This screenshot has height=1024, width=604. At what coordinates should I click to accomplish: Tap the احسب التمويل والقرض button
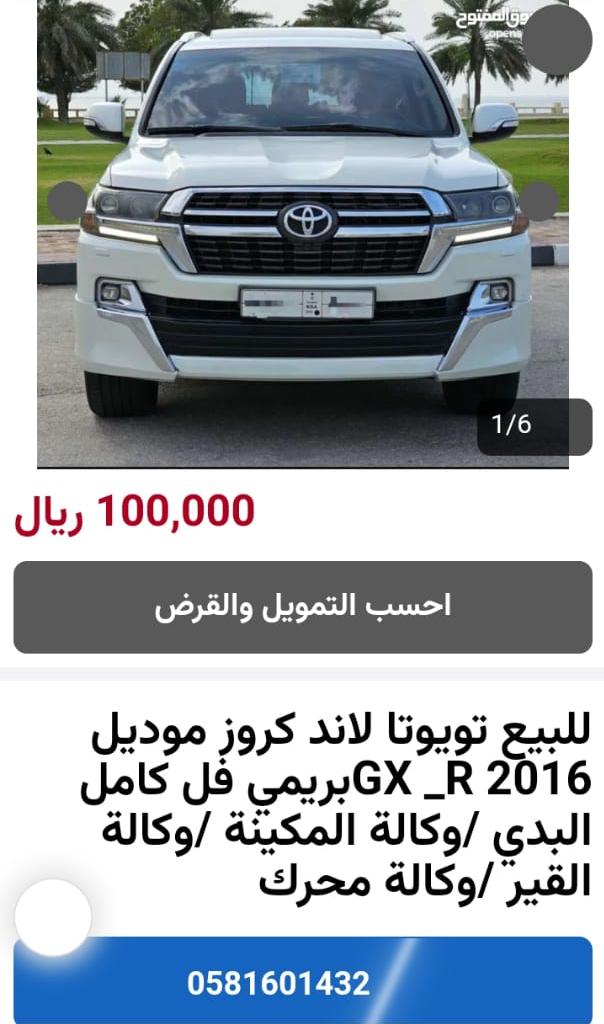pos(302,607)
